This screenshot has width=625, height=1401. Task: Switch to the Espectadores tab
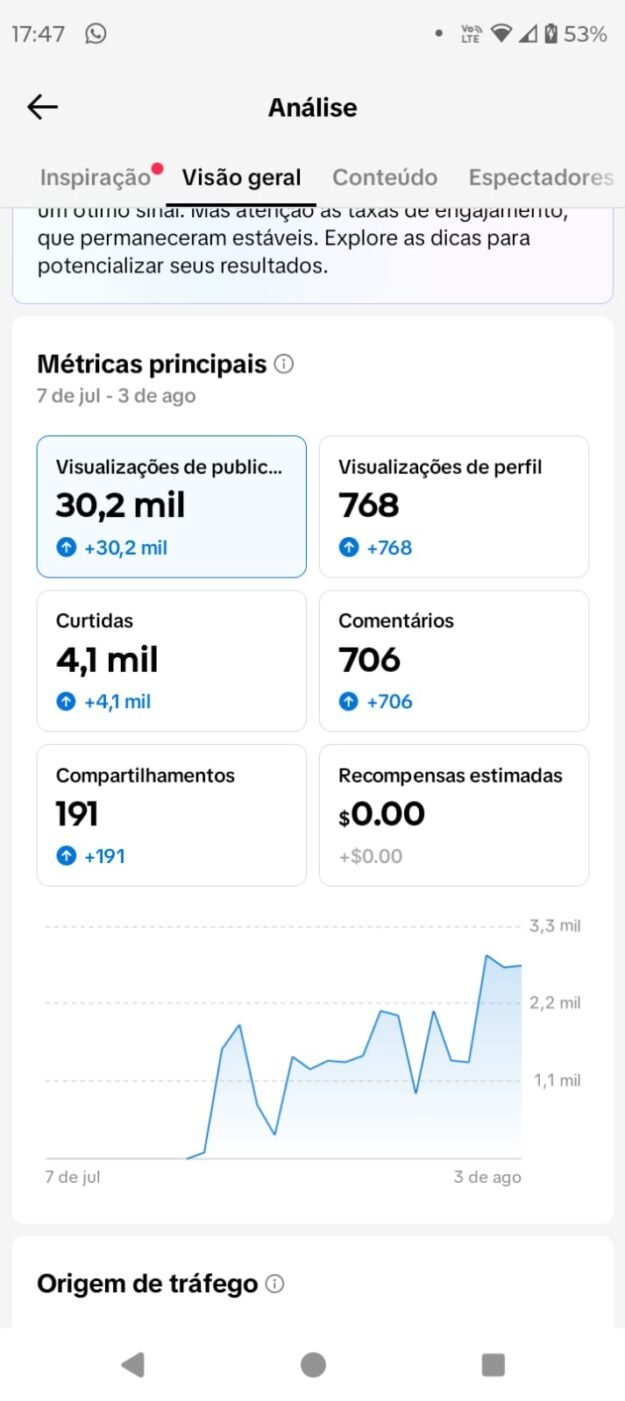coord(541,178)
